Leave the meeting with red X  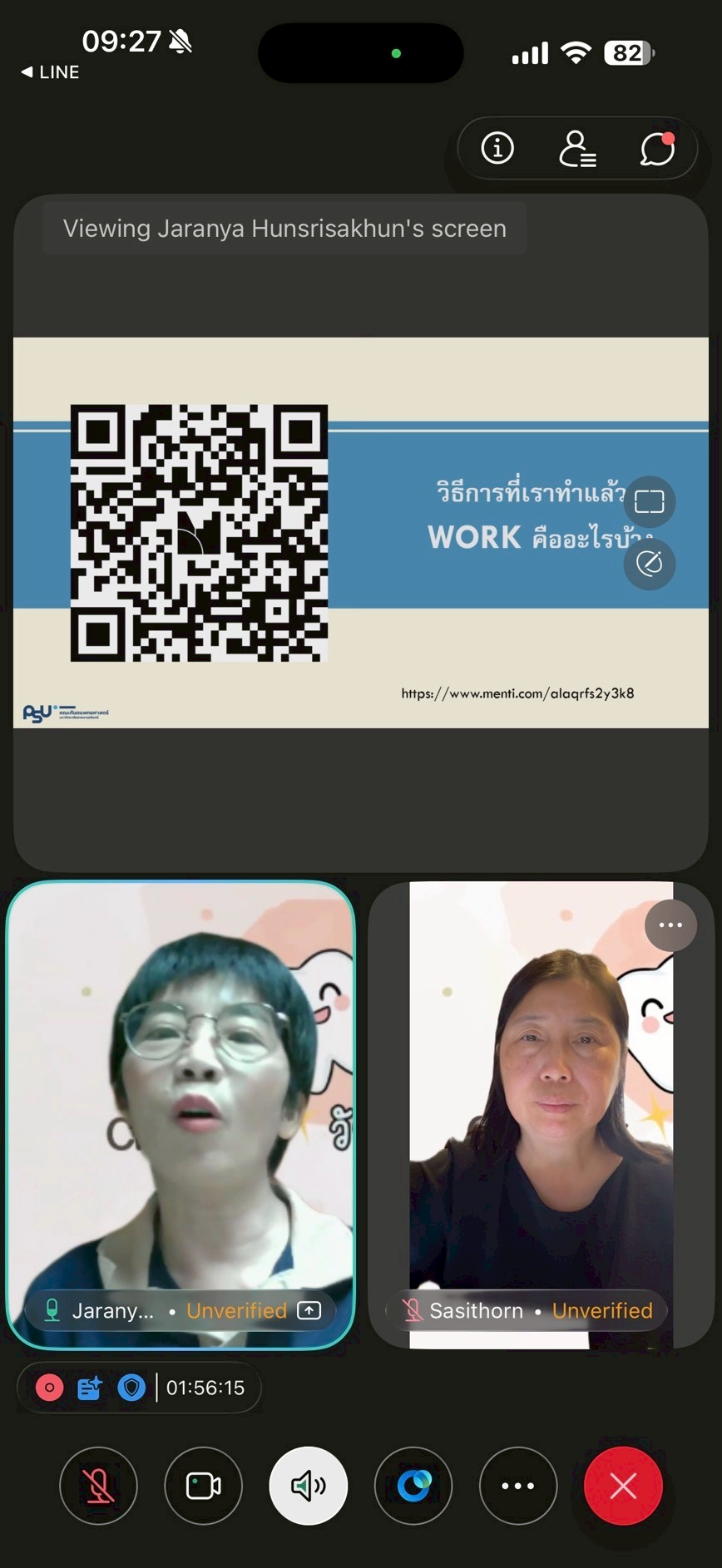[x=623, y=1486]
